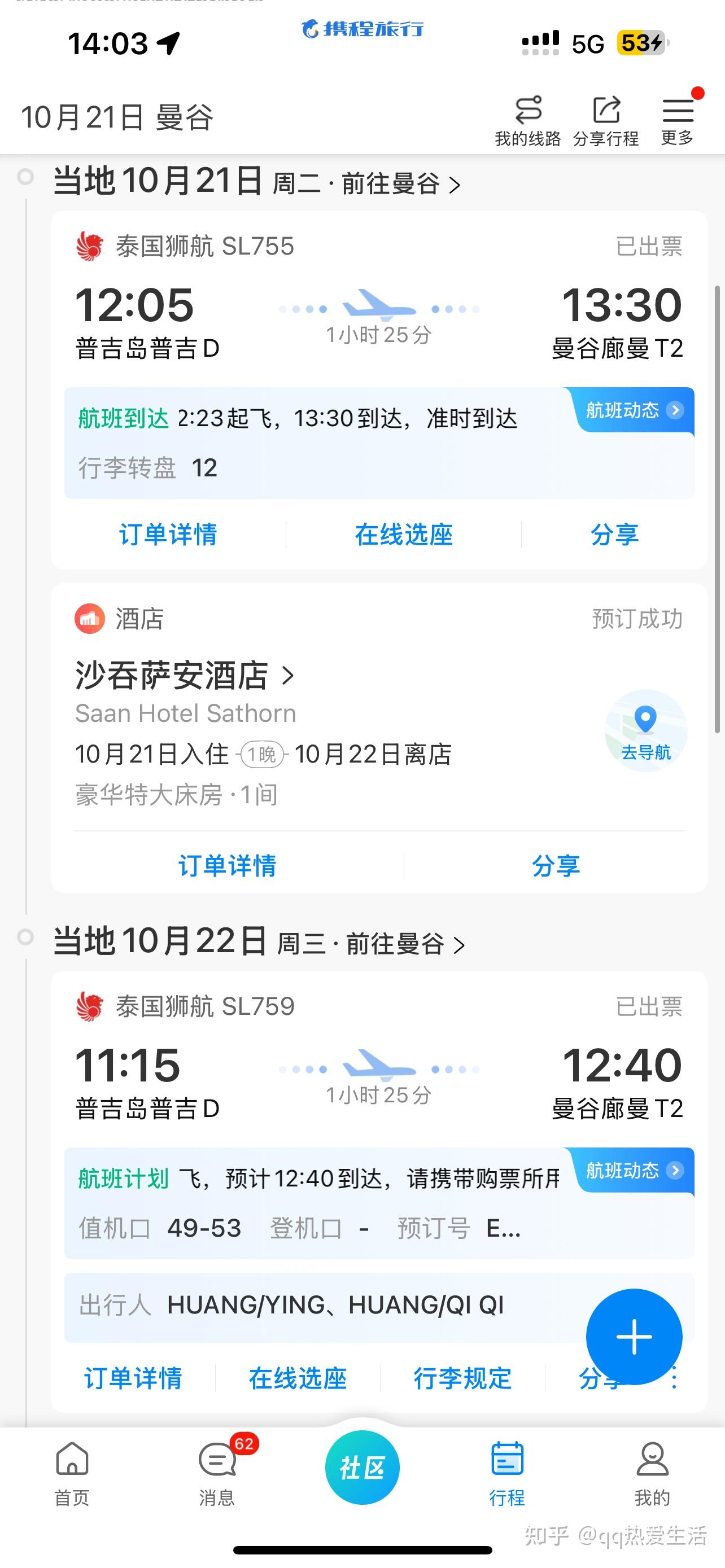Open 在线选座 for flight SL755

[x=404, y=535]
